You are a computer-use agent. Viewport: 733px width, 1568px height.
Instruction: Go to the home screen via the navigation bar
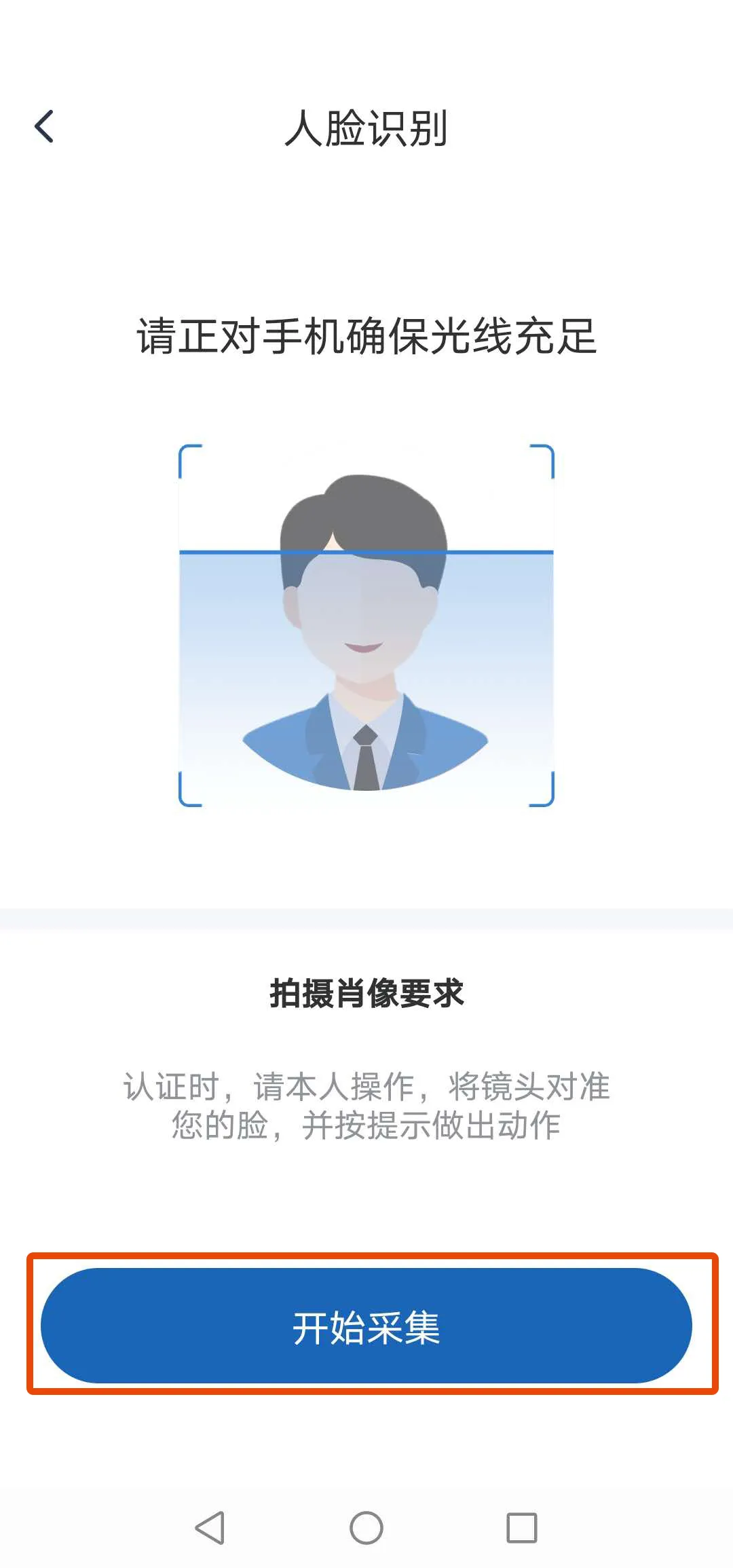pos(366,1527)
